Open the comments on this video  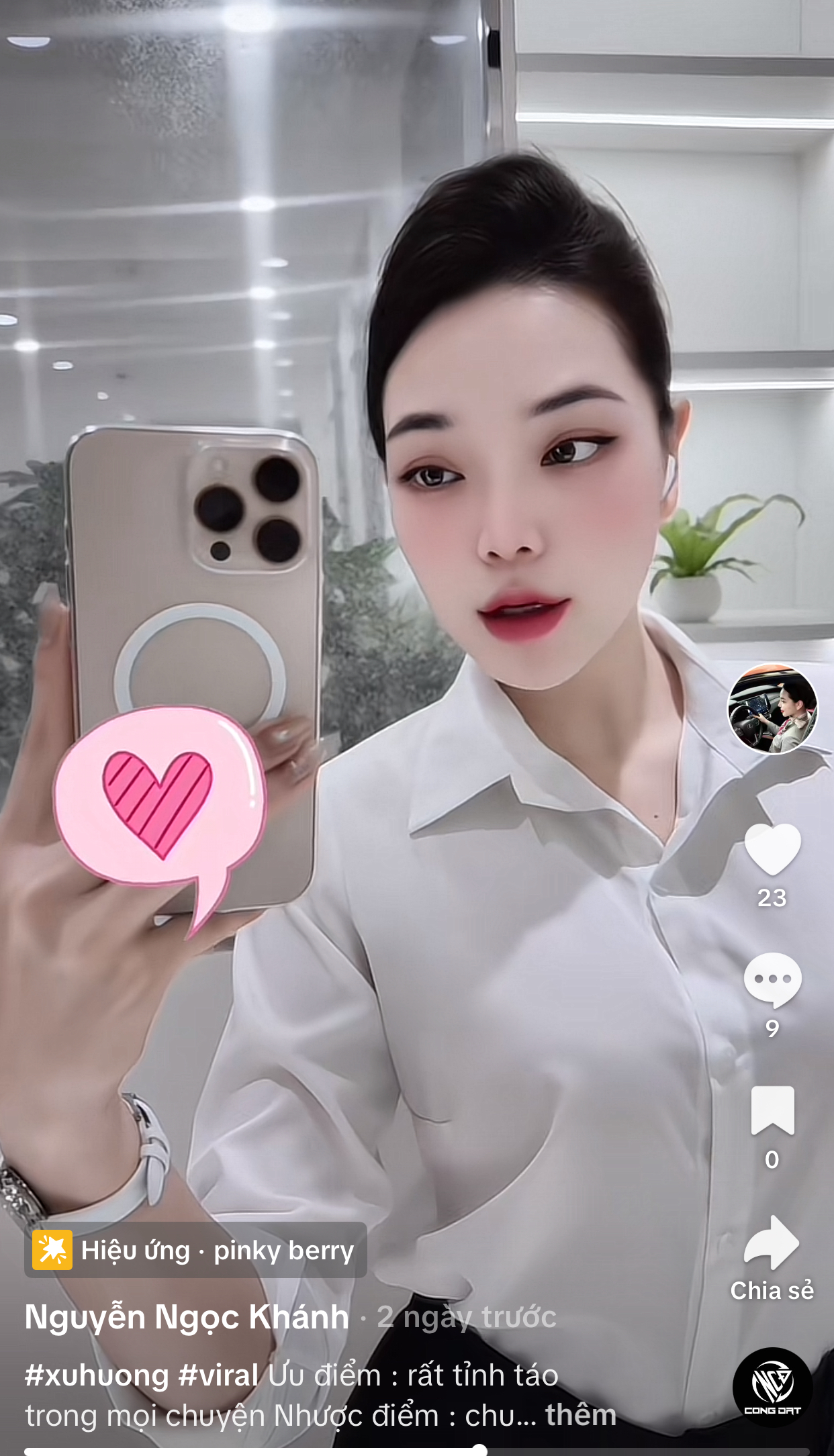coord(772,980)
